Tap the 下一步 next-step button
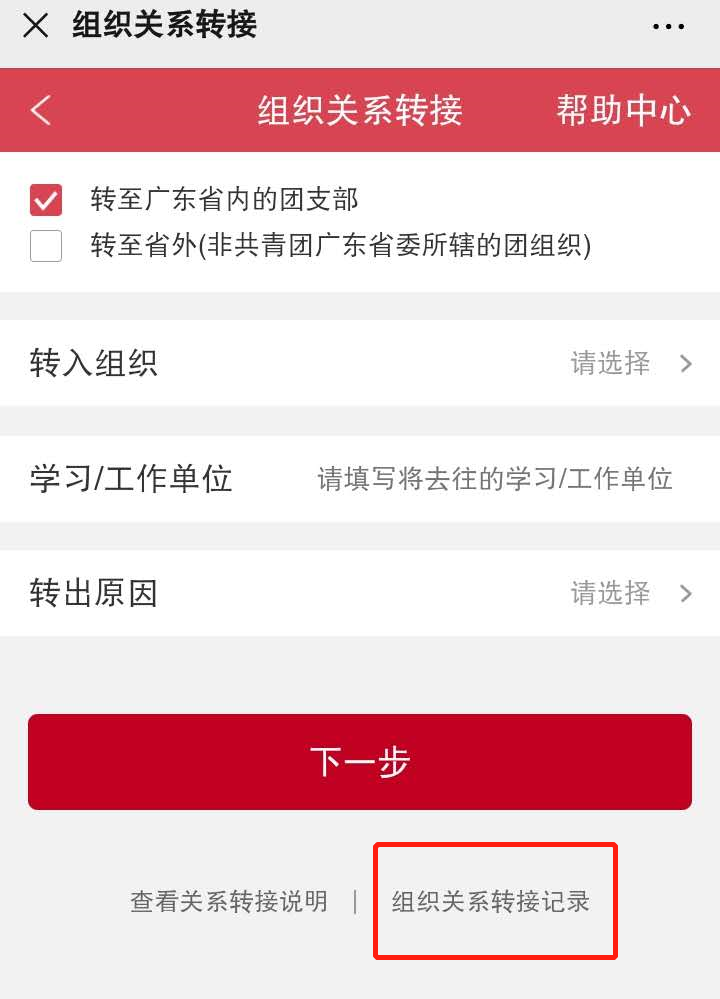Image resolution: width=720 pixels, height=999 pixels. point(360,762)
